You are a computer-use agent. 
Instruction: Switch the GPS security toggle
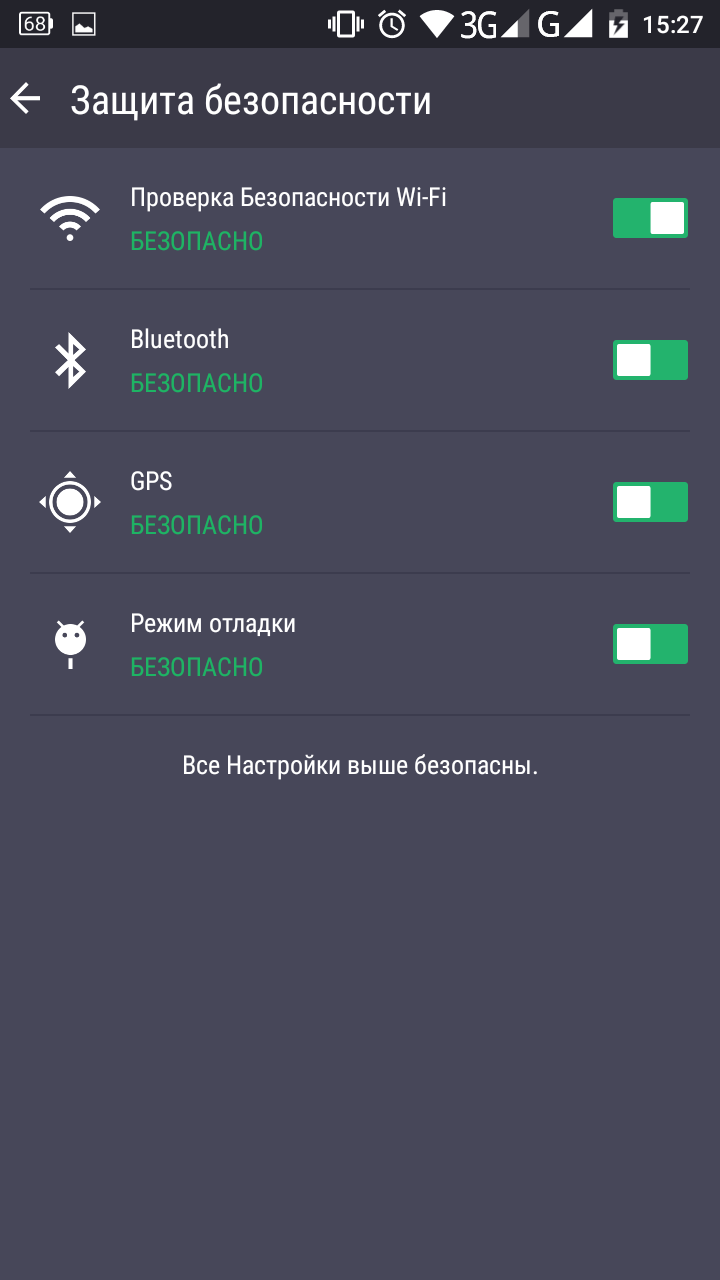(650, 502)
